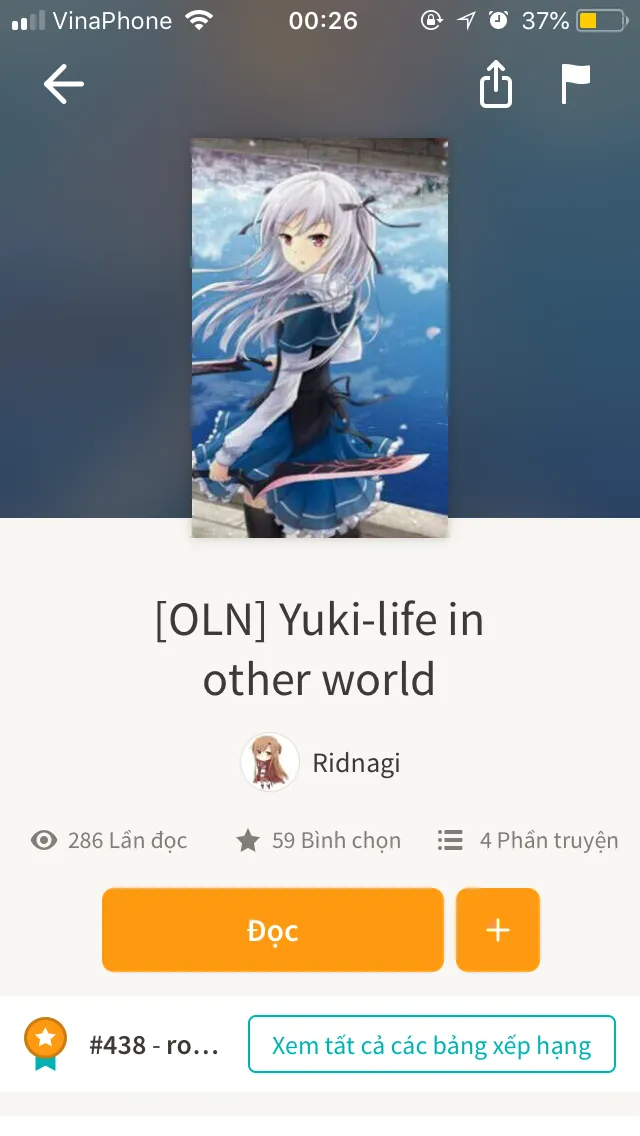View the 4 Phần truyện chapter list
Image resolution: width=640 pixels, height=1136 pixels.
tap(529, 841)
